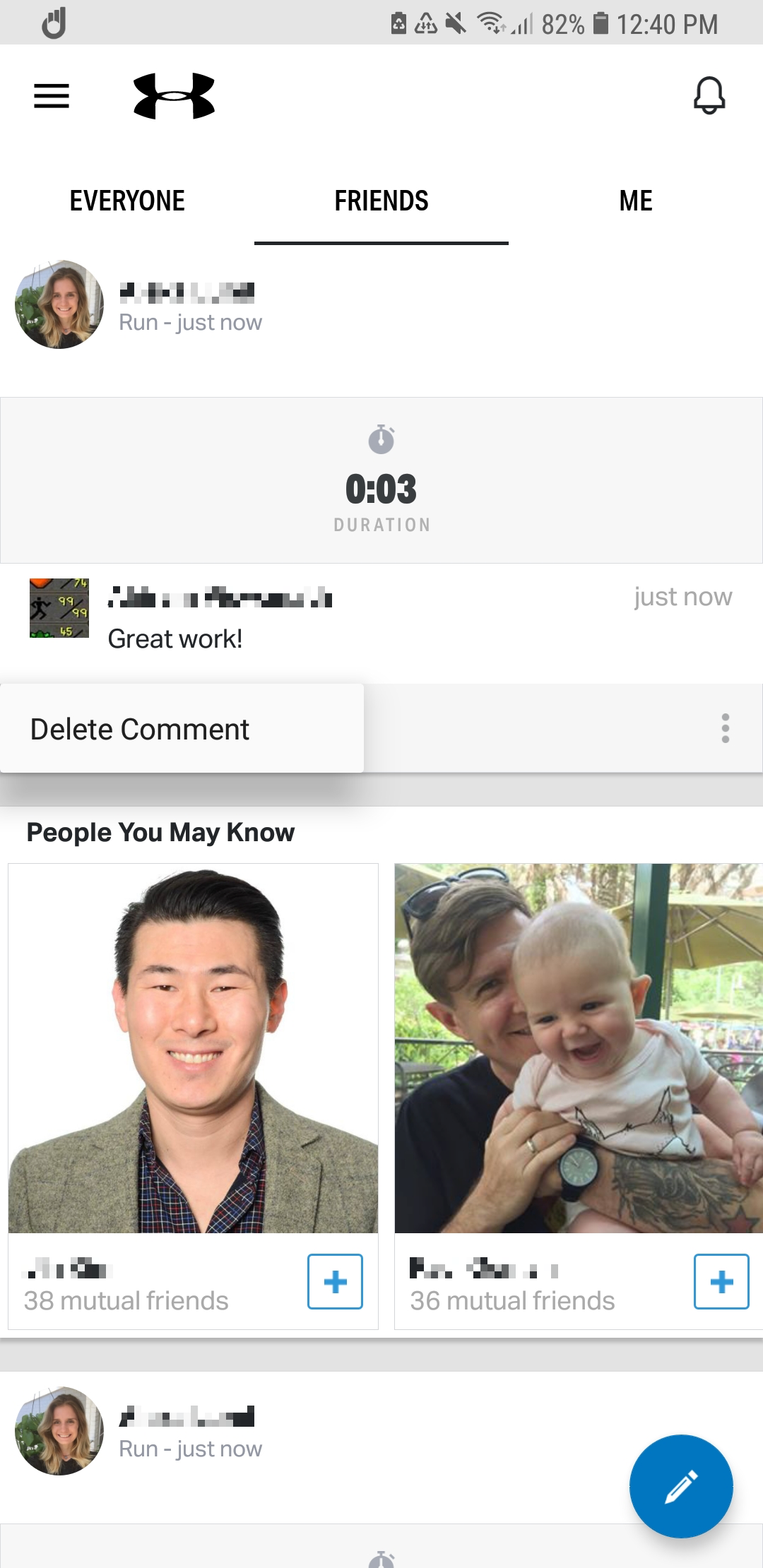Select Delete Comment from the popup

[x=140, y=729]
